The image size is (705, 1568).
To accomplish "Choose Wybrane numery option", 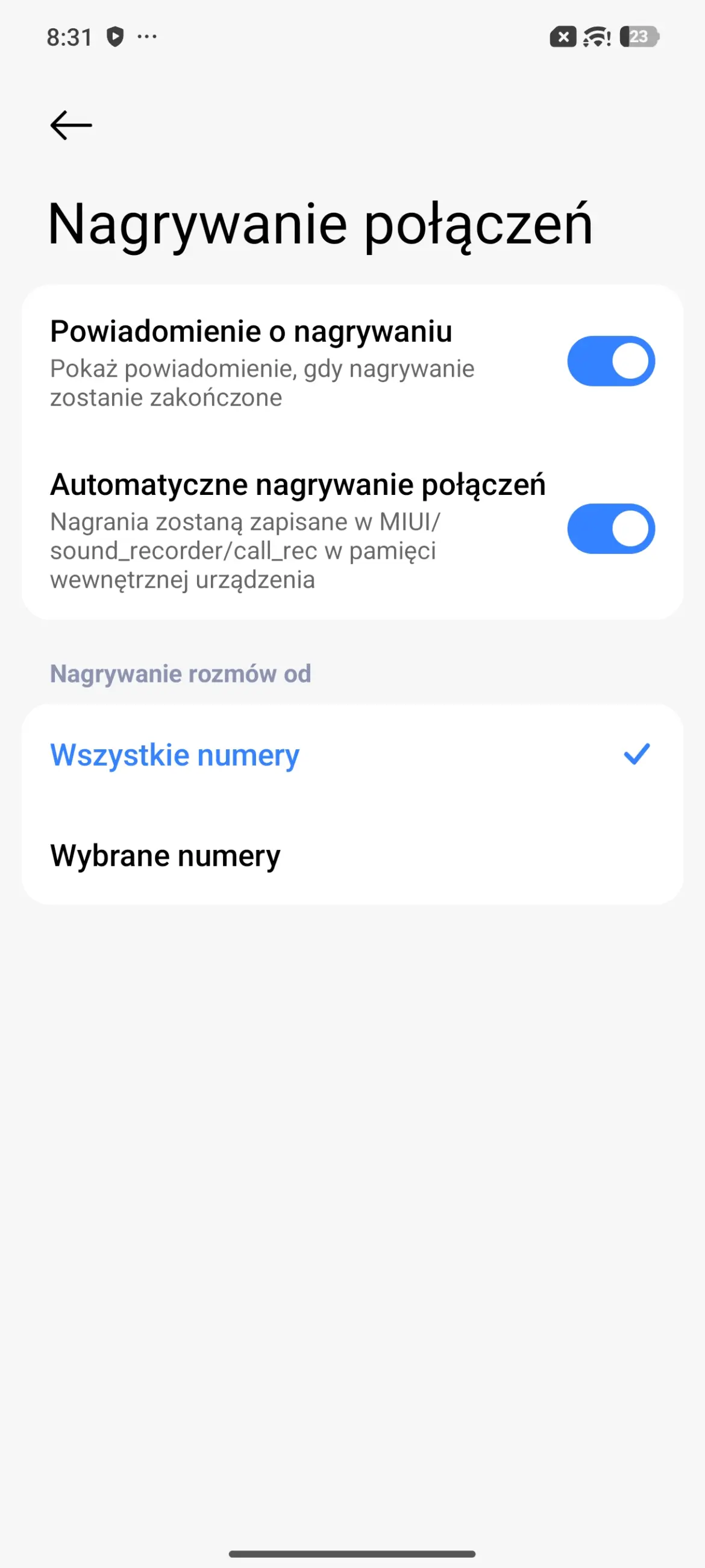I will 351,855.
